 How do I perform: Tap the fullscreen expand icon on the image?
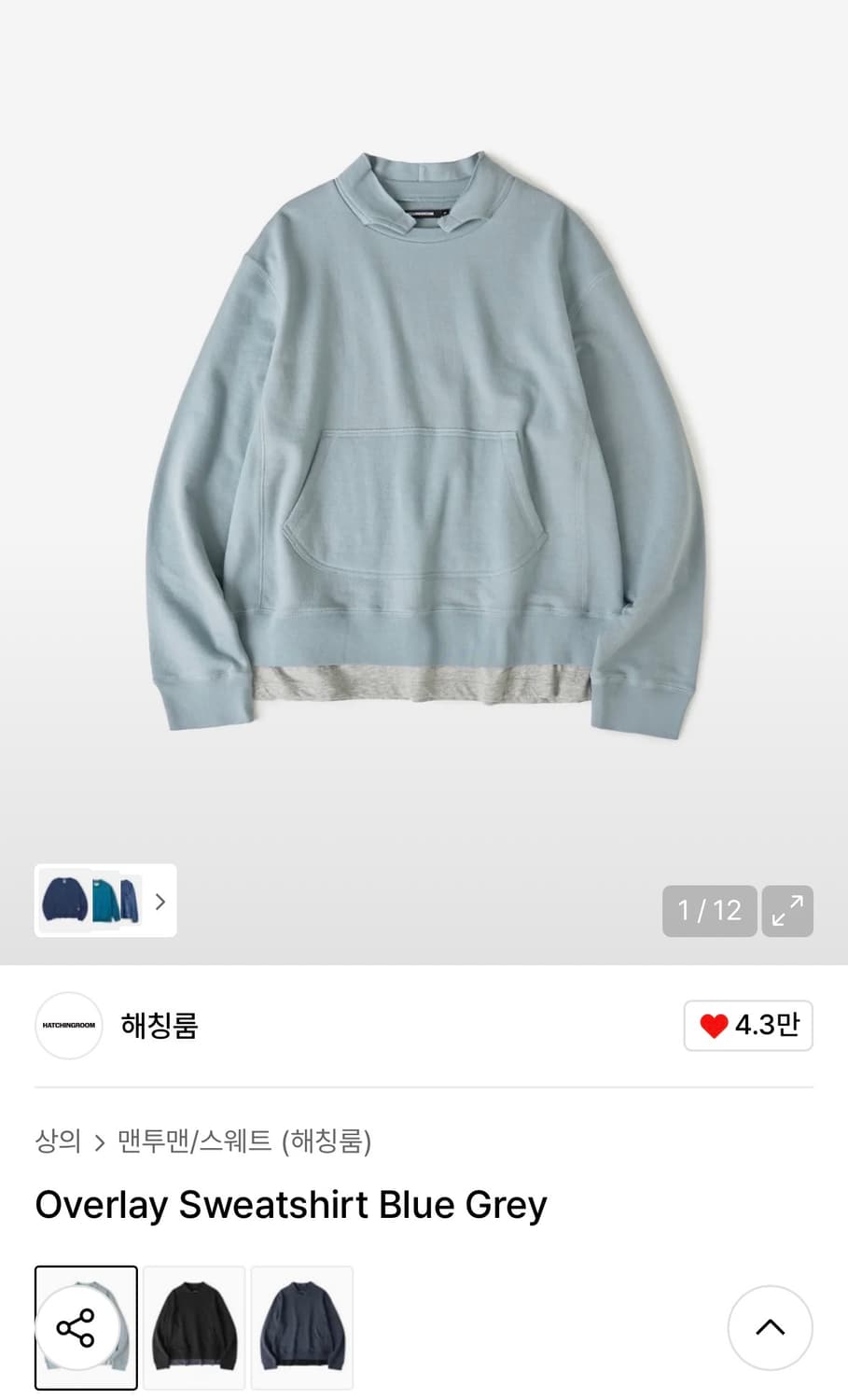coord(787,911)
